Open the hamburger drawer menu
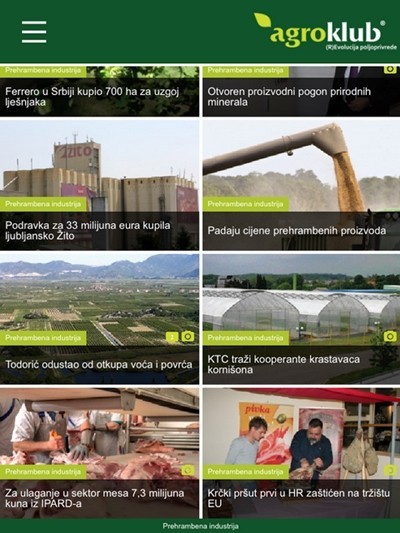 click(34, 32)
